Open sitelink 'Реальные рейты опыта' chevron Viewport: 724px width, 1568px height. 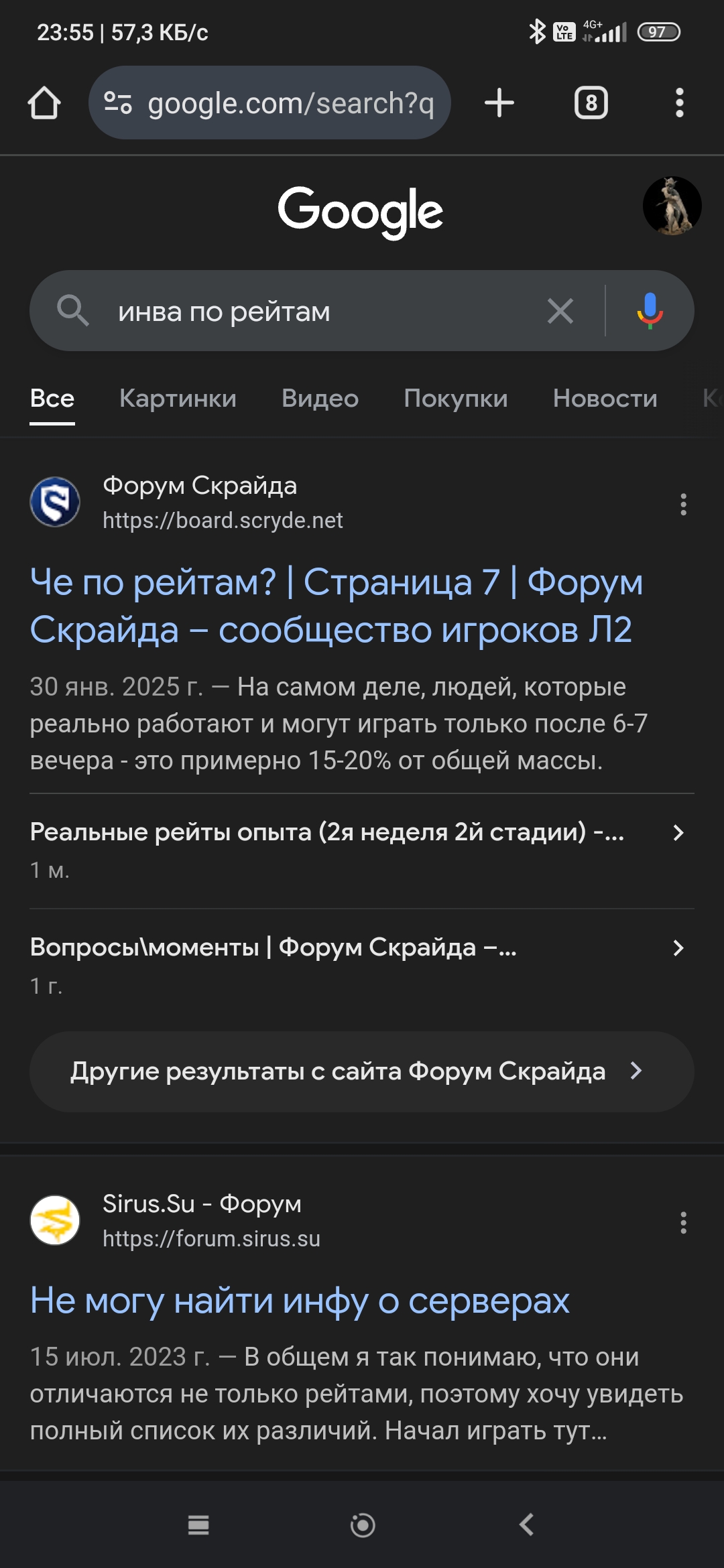coord(678,833)
